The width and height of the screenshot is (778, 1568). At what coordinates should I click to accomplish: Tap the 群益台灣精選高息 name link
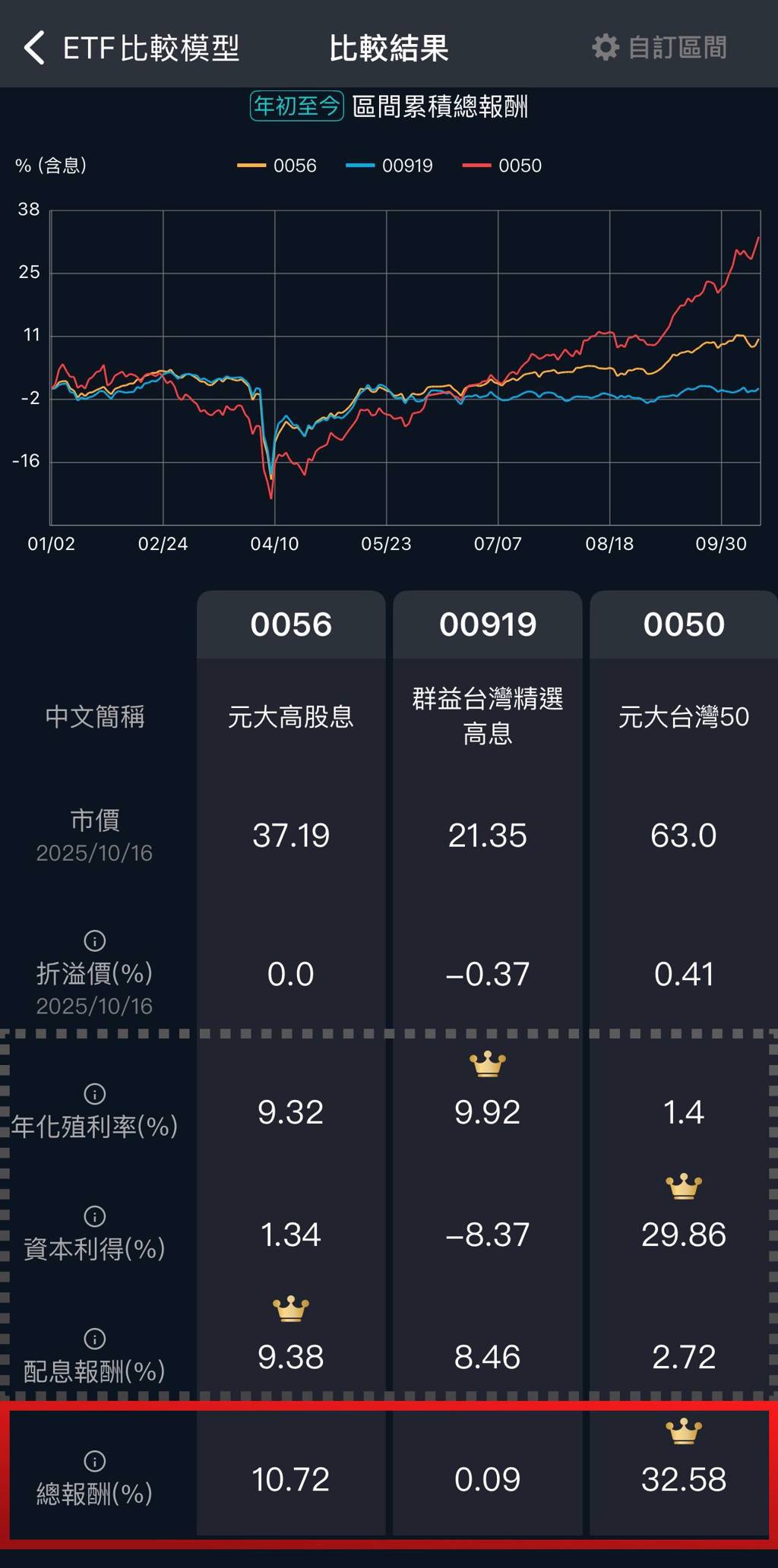[487, 715]
